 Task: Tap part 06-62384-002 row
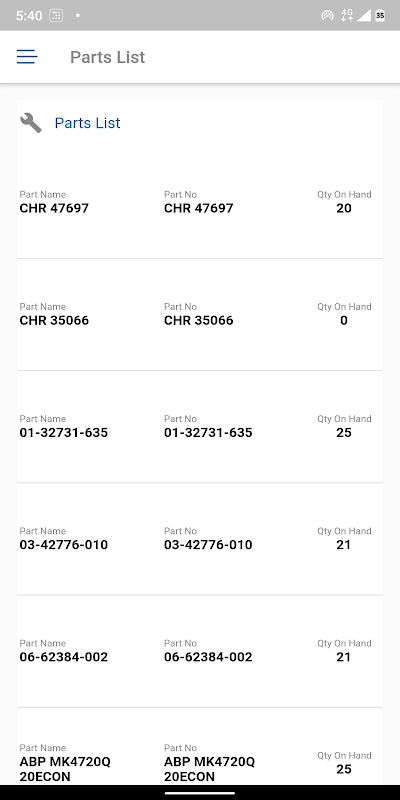(x=200, y=652)
